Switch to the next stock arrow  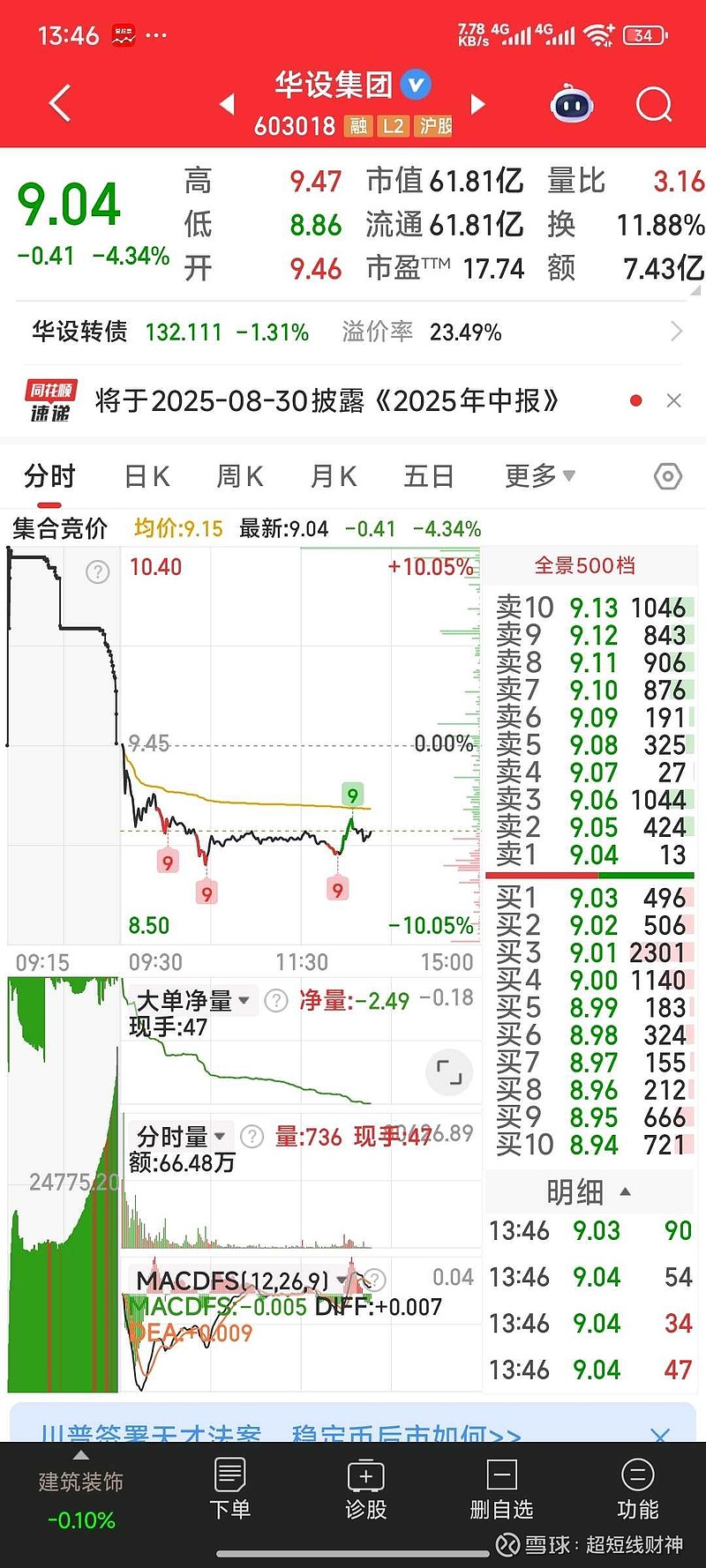click(x=478, y=104)
